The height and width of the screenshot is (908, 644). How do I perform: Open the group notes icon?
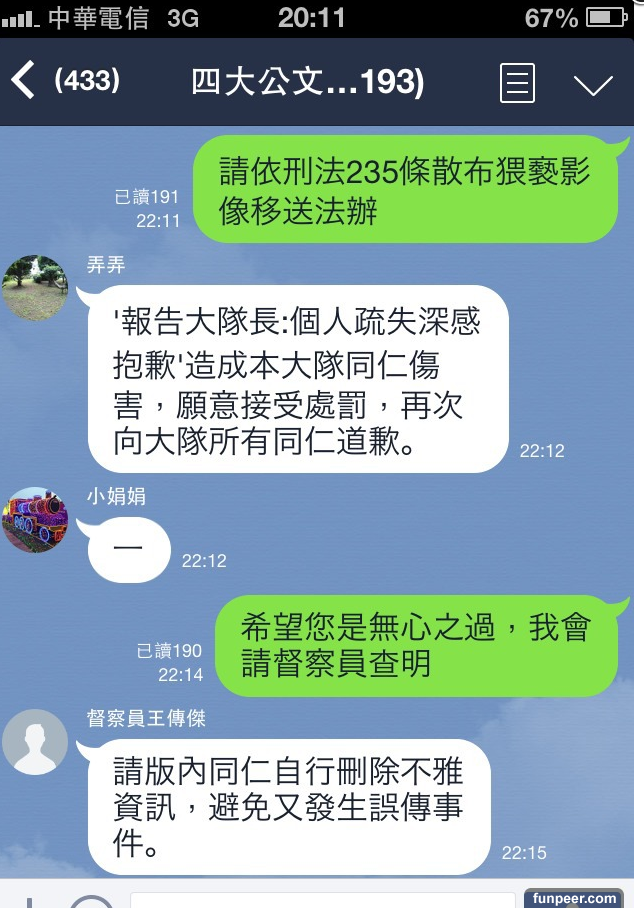517,83
